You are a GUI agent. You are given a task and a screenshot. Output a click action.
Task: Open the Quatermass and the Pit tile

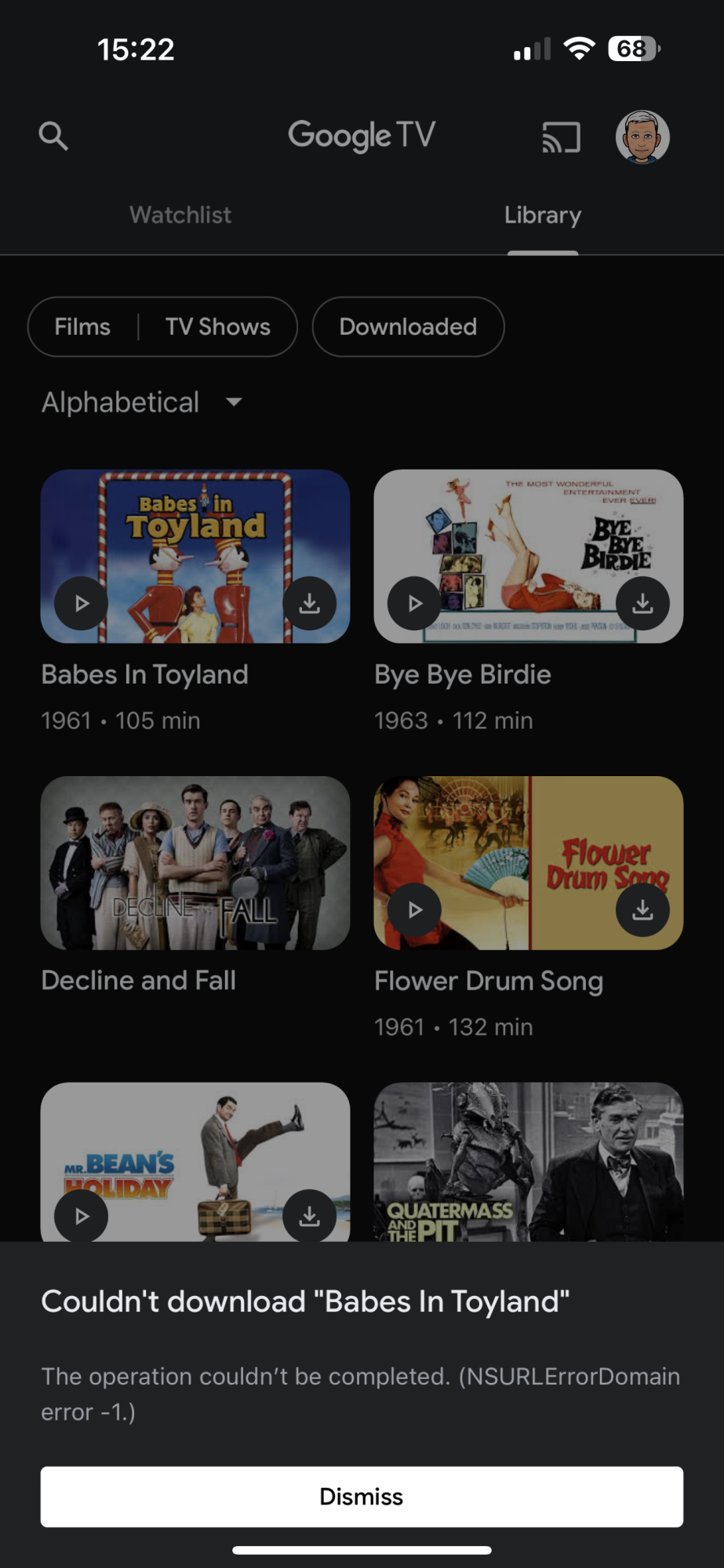(x=528, y=1160)
